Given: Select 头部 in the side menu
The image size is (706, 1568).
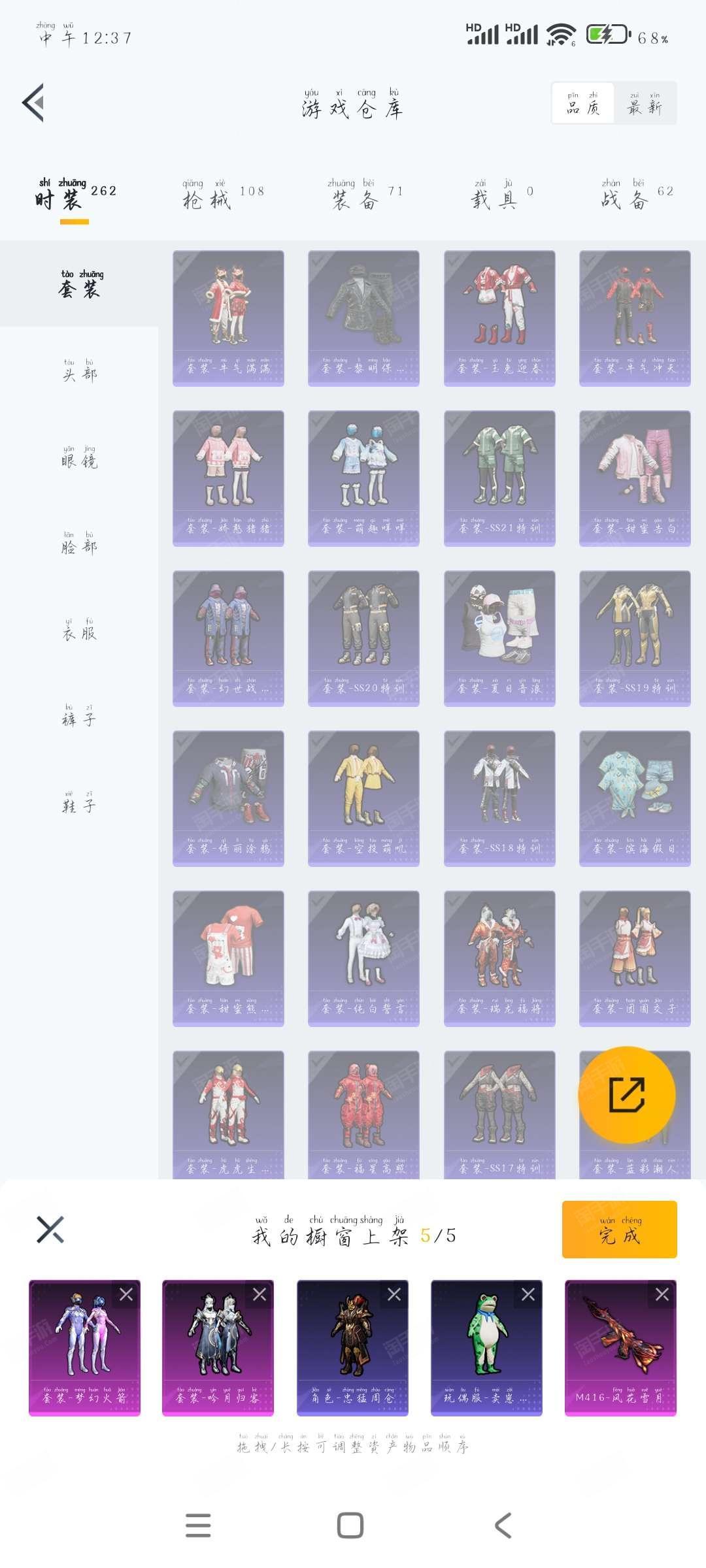Looking at the screenshot, I should pos(79,370).
